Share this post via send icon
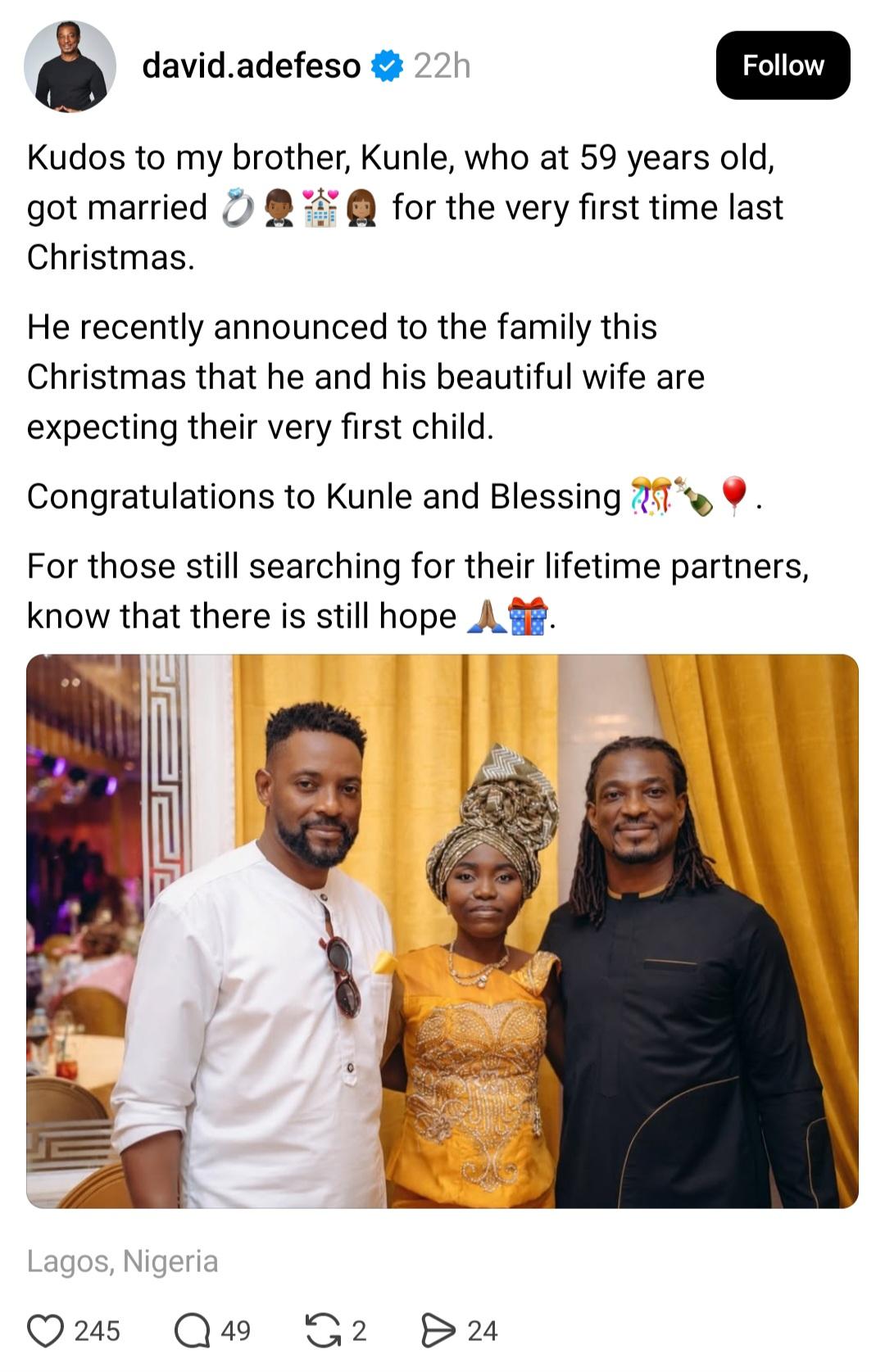885x1372 pixels. 438,1330
